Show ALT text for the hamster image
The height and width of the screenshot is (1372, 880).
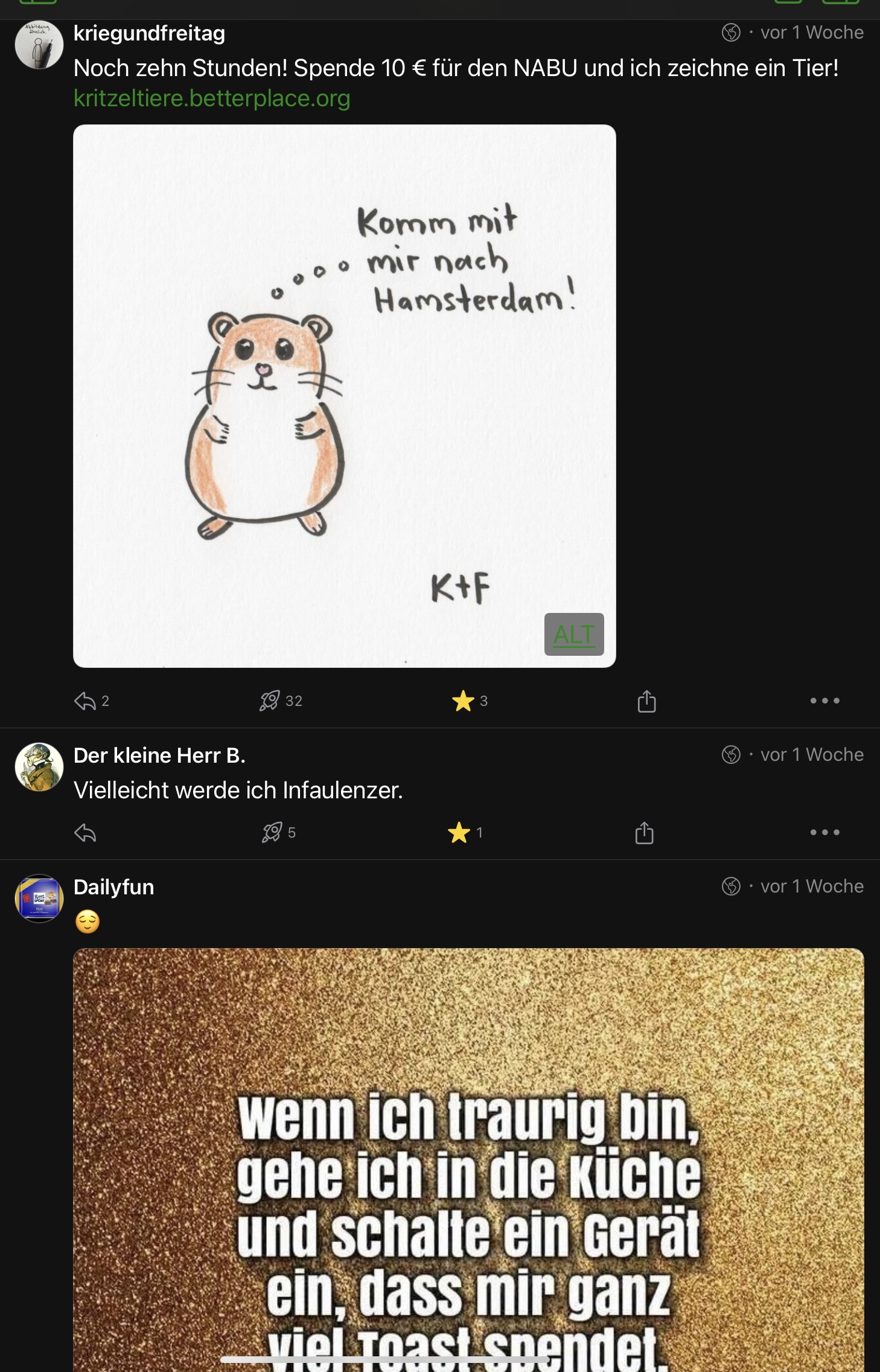click(x=574, y=634)
